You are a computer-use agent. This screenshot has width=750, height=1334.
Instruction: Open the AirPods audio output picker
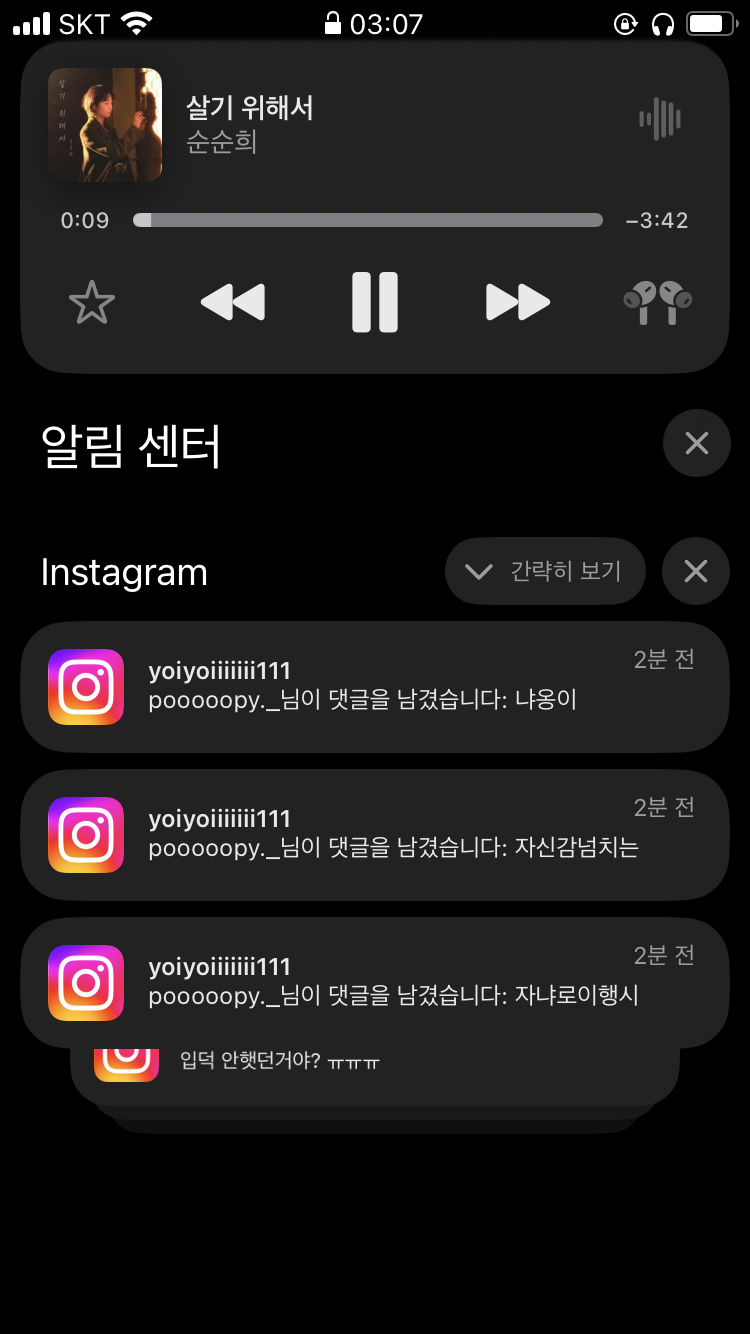point(658,302)
